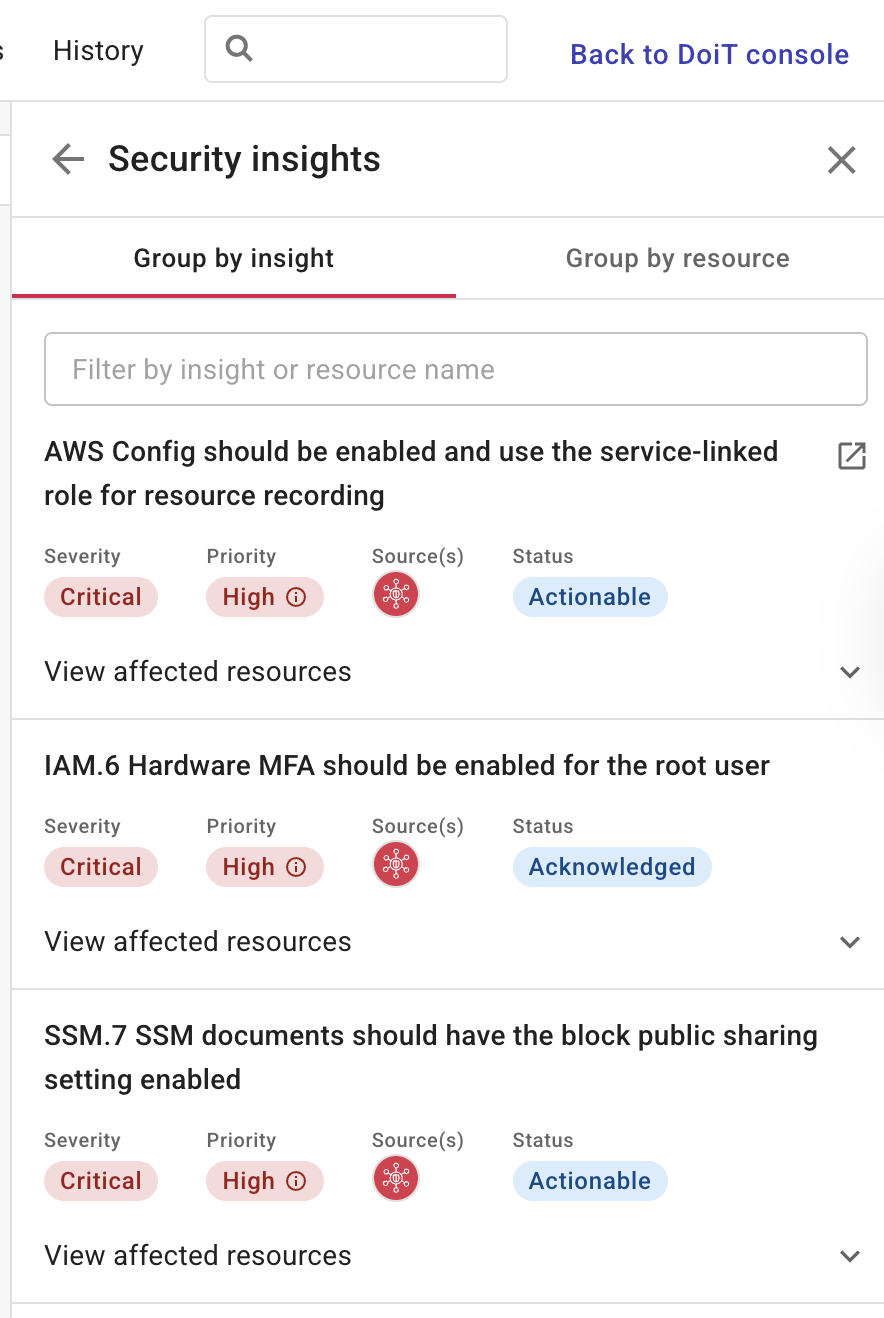Screen dimensions: 884x1318
Task: Click the back arrow in Security insights header
Action: tap(66, 159)
